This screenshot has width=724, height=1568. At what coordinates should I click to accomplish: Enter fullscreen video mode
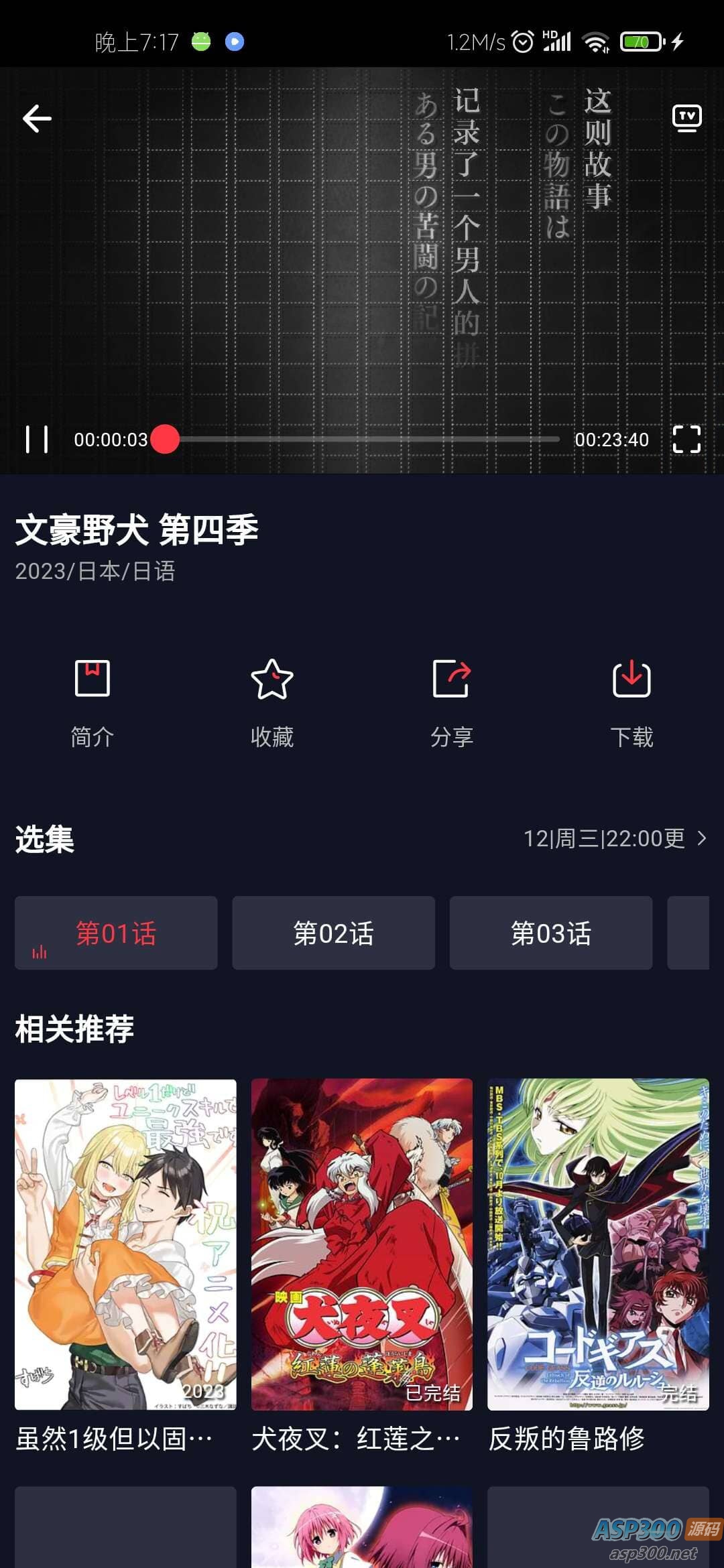click(686, 440)
